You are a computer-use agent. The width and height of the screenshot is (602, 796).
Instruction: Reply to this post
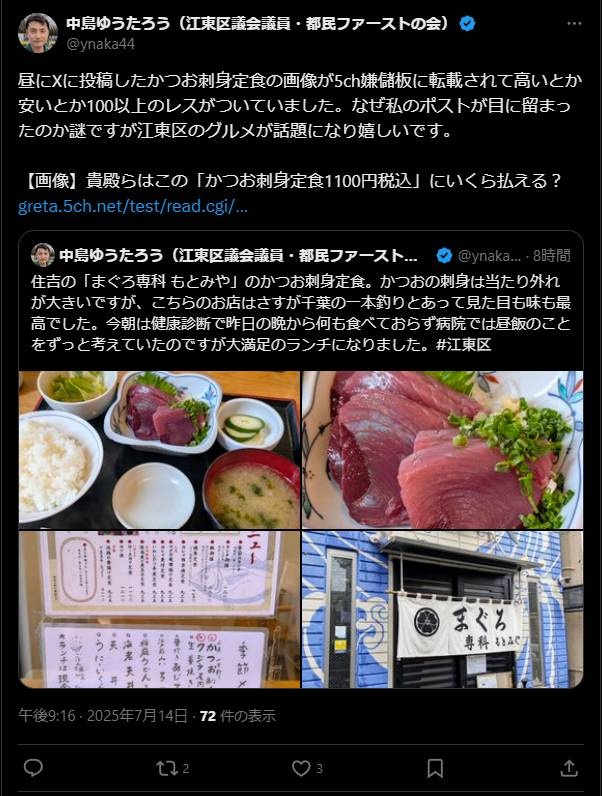33,768
